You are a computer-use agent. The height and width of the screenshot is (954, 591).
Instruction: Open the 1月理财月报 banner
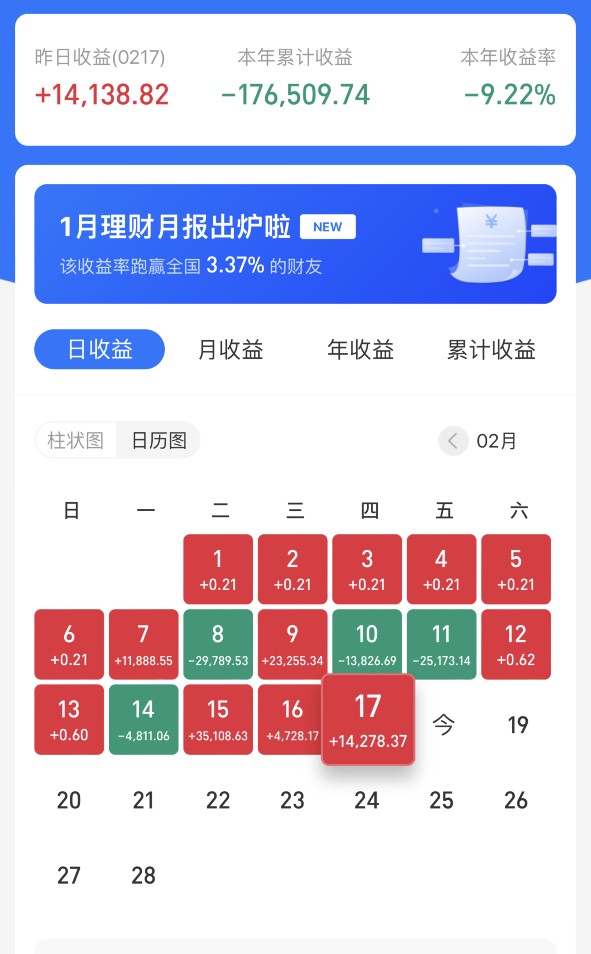click(295, 244)
